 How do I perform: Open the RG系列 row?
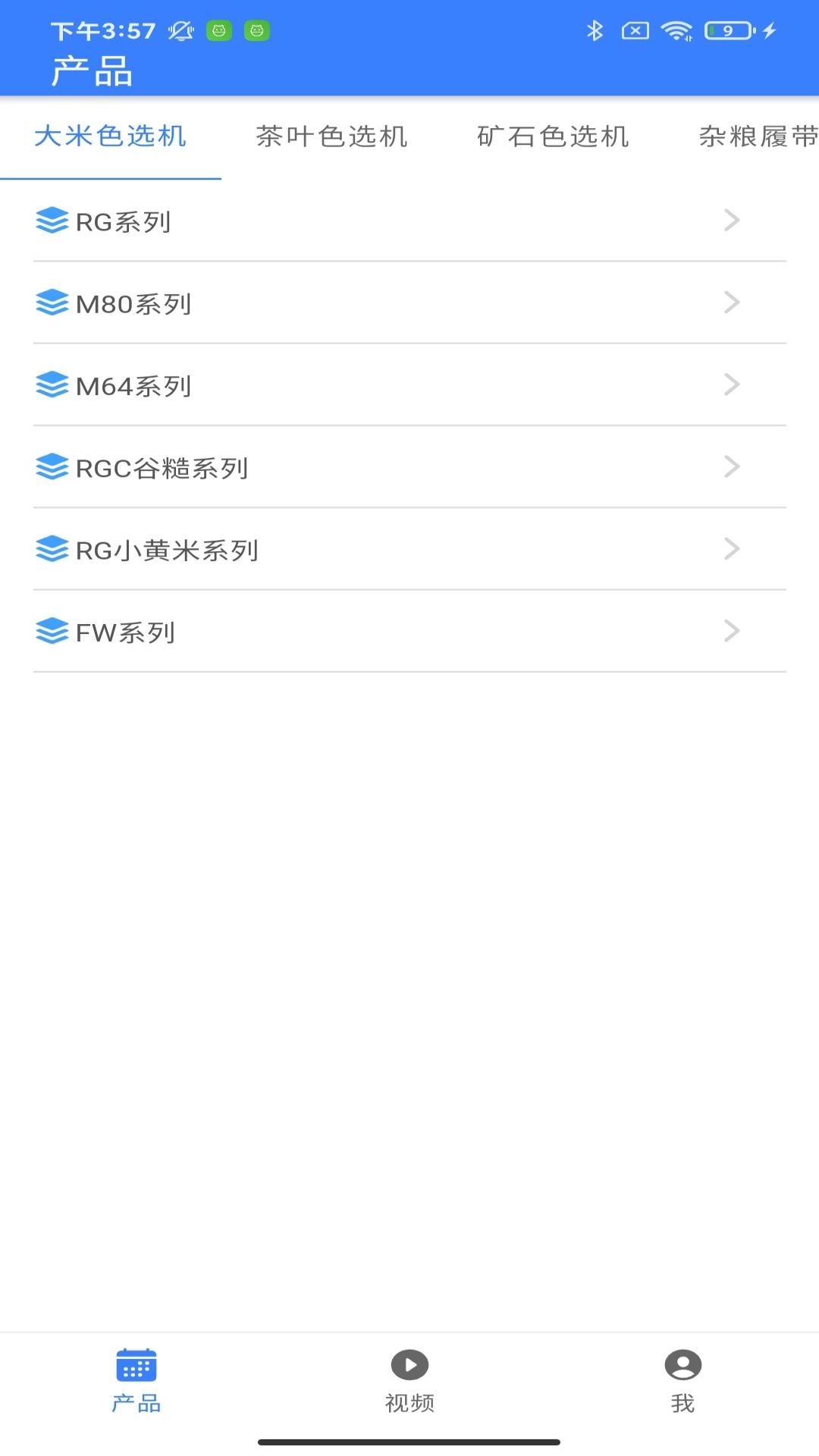tap(409, 221)
